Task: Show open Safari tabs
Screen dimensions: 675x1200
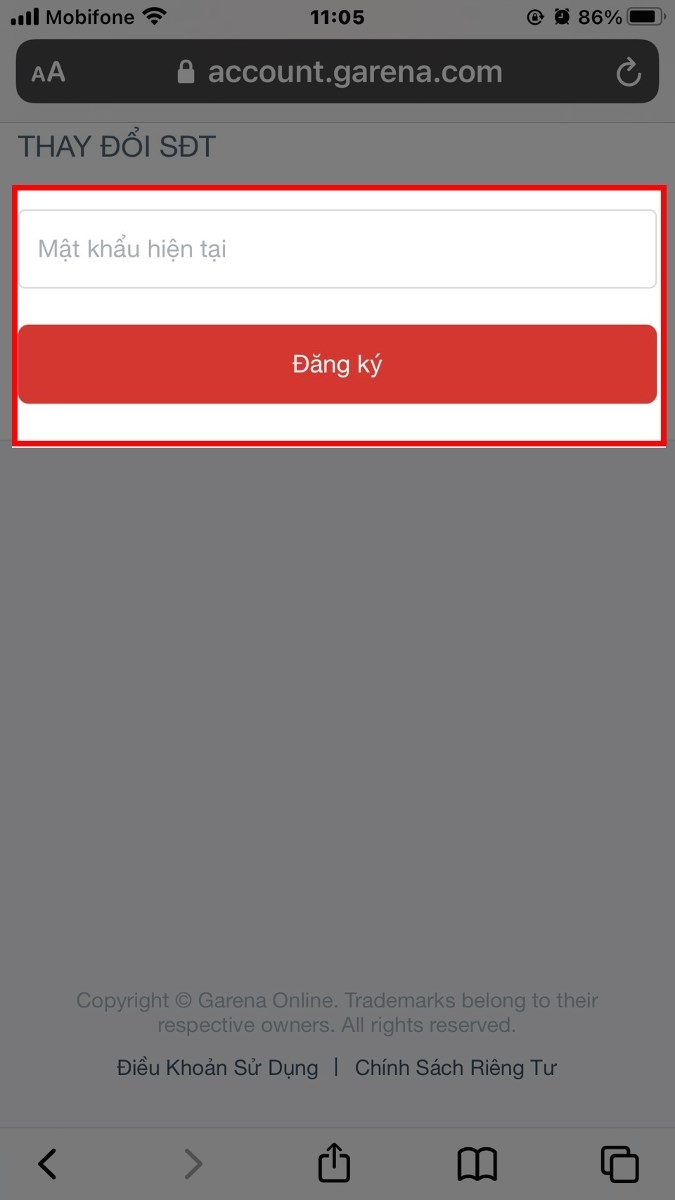Action: pos(619,1164)
